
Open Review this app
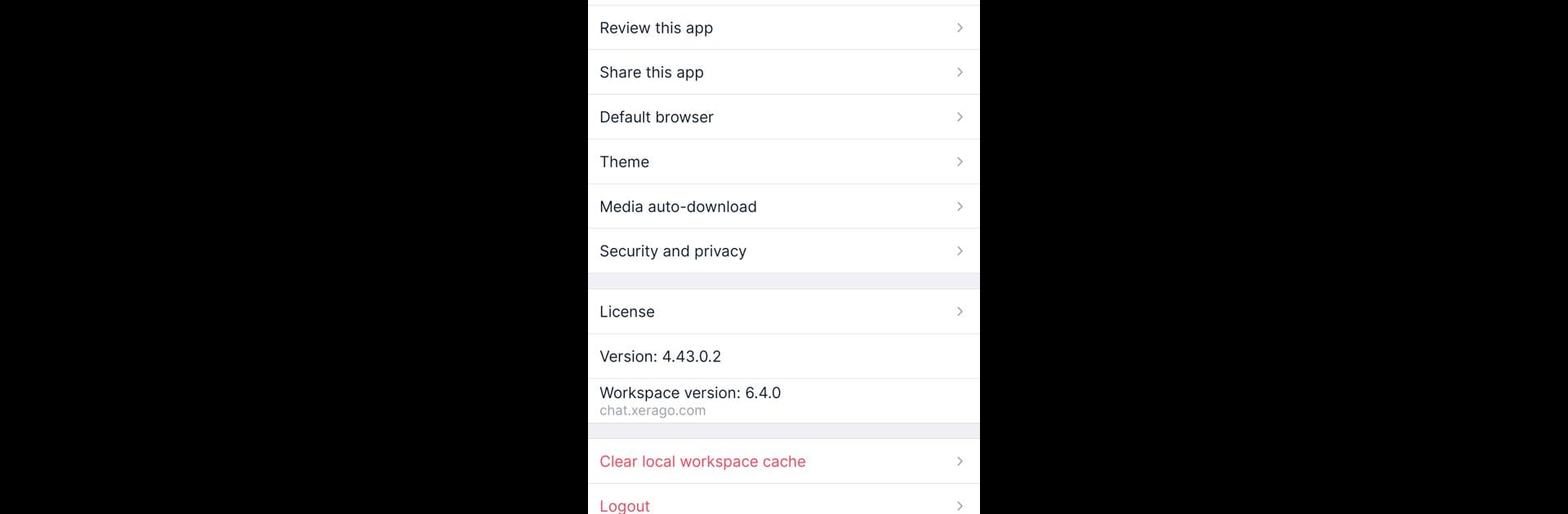782,28
